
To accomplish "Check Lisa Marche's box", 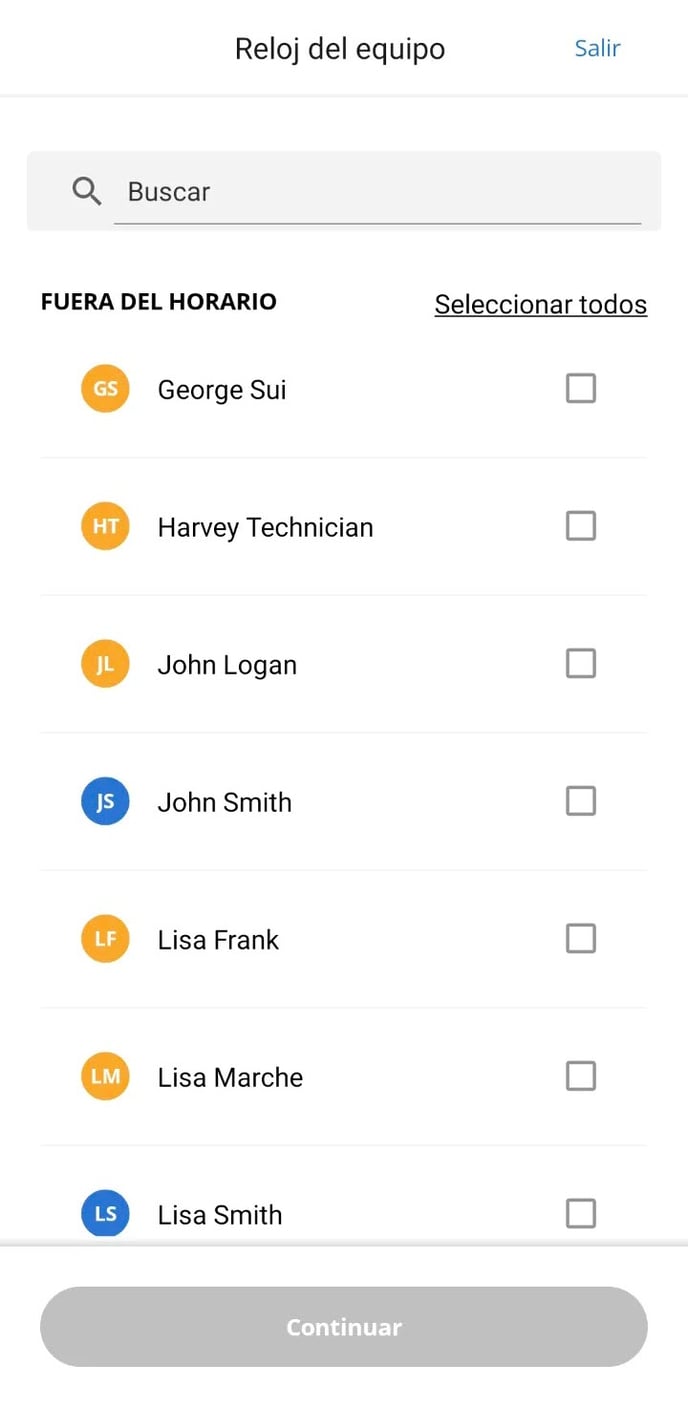I will coord(581,1076).
